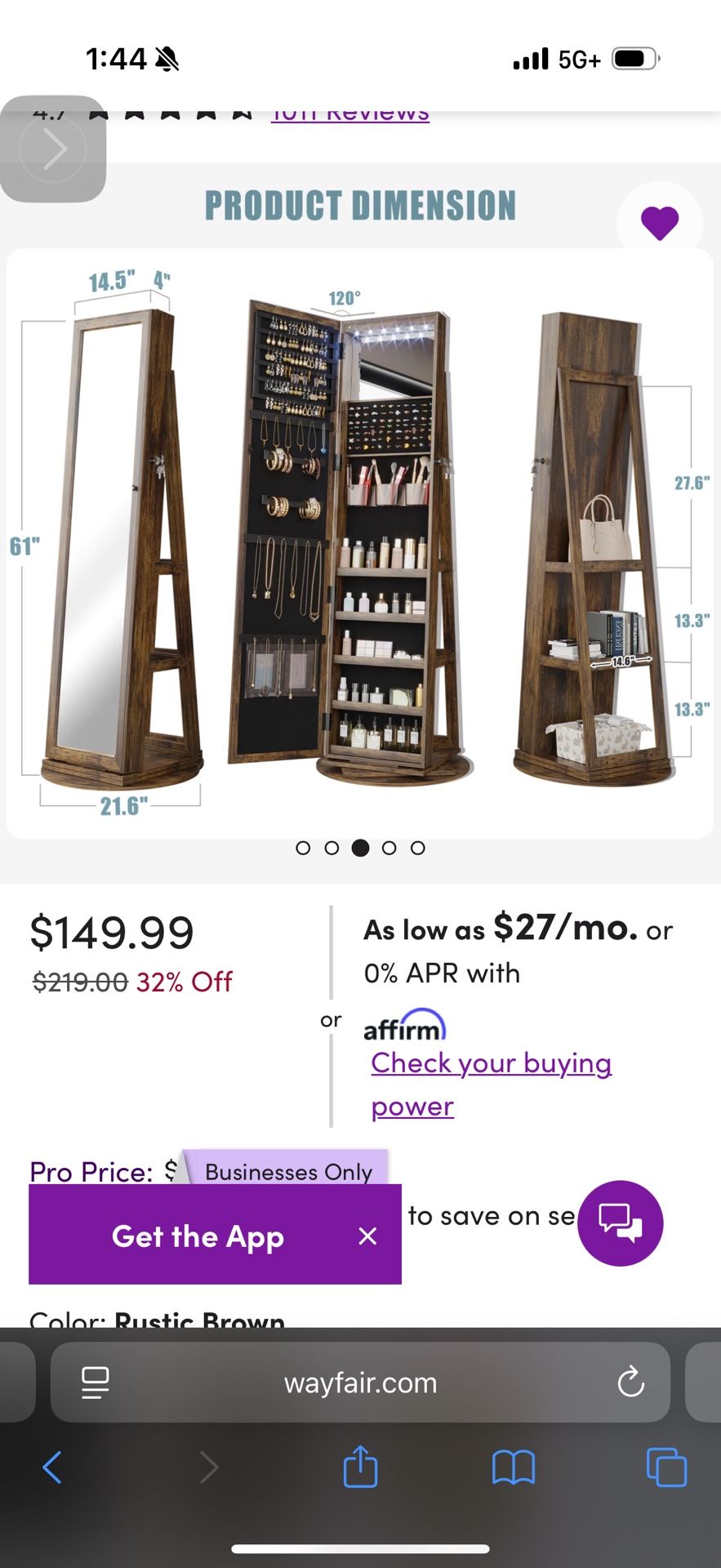Jump to the fourth image dot

pyautogui.click(x=389, y=848)
